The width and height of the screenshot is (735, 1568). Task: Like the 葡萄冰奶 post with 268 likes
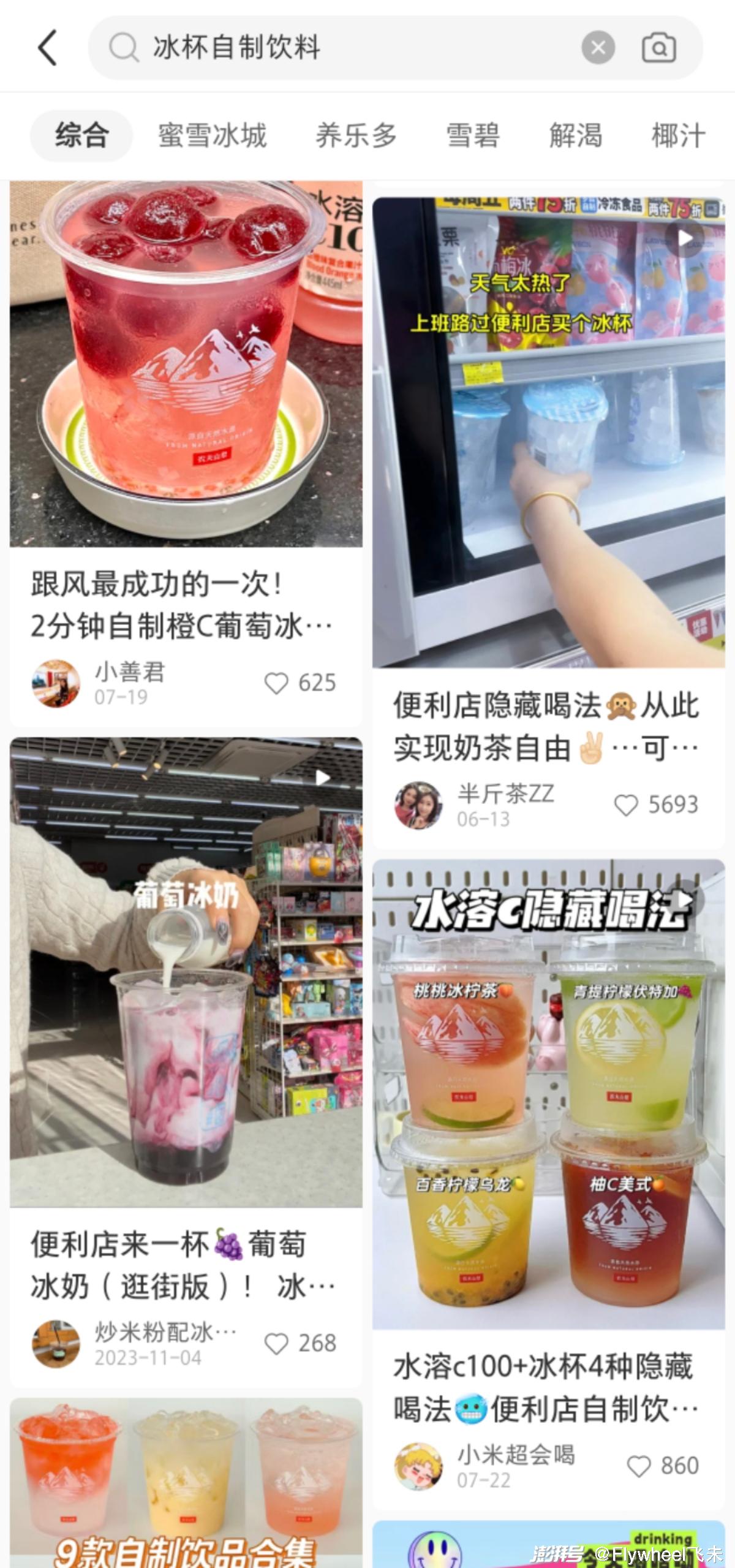(276, 1344)
